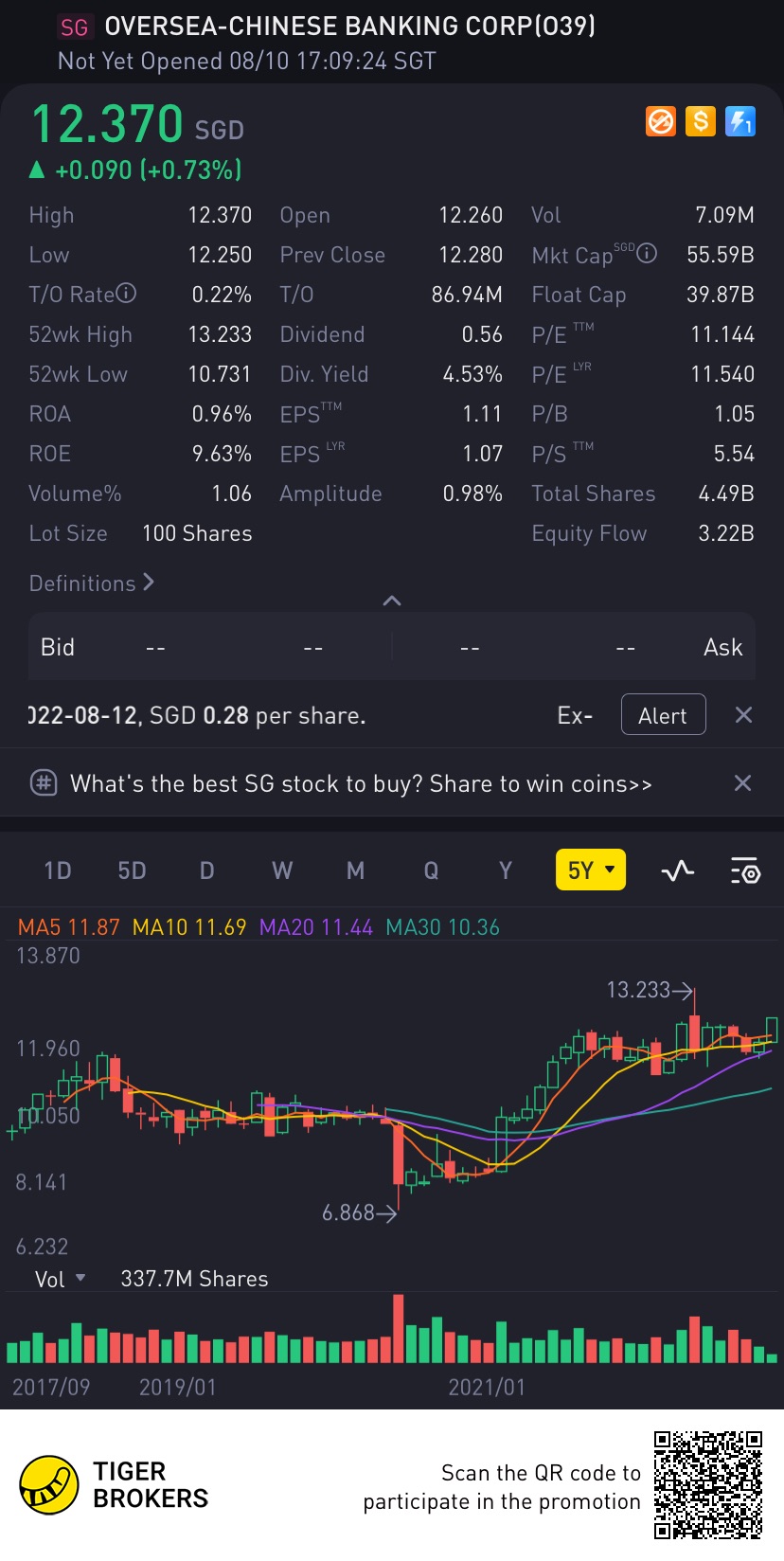Switch chart to 5D view
This screenshot has height=1561, width=784.
[132, 870]
